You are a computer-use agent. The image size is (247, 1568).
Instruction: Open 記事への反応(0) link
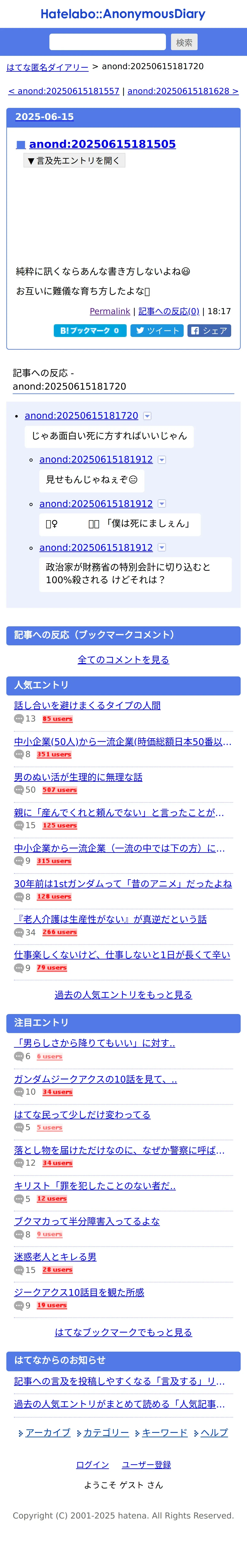point(169,311)
